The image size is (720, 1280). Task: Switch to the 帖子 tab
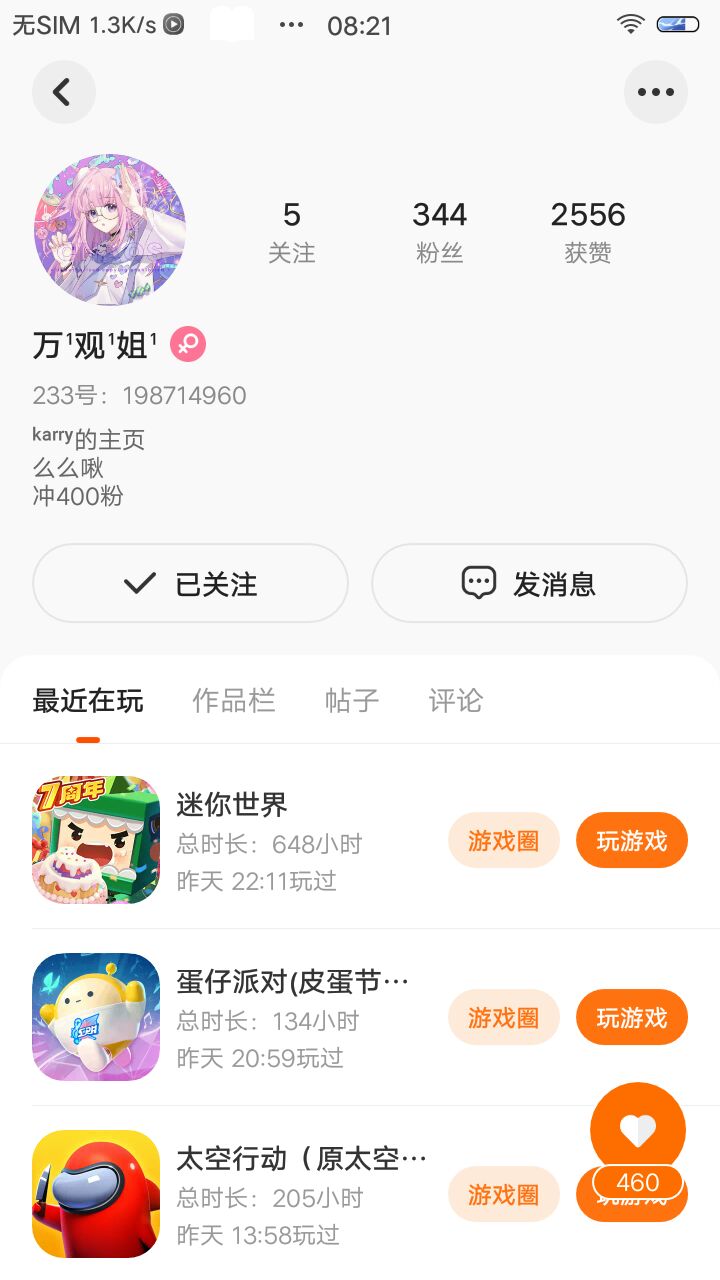click(x=352, y=701)
